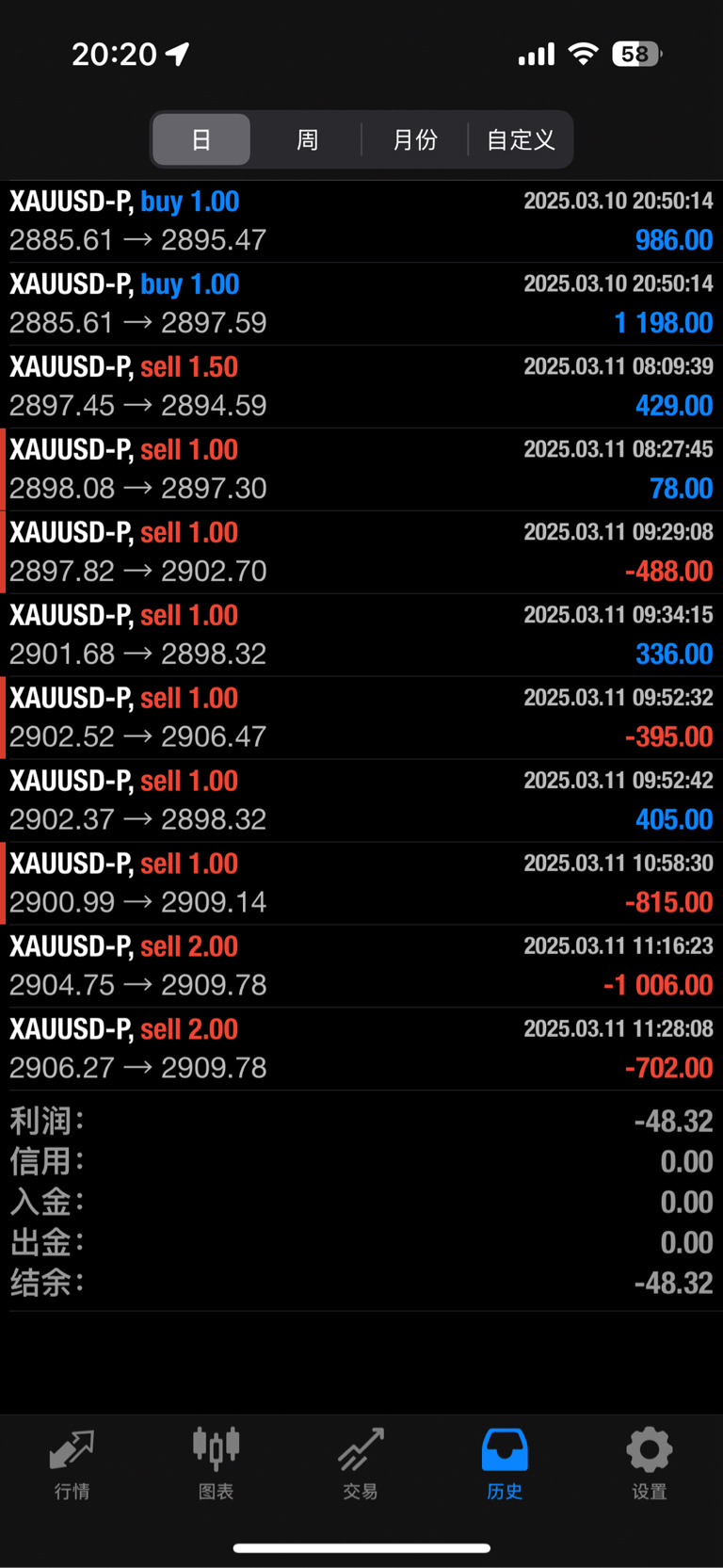Image resolution: width=723 pixels, height=1568 pixels.
Task: Expand the buy trade with 1 198.00 profit
Action: (361, 304)
